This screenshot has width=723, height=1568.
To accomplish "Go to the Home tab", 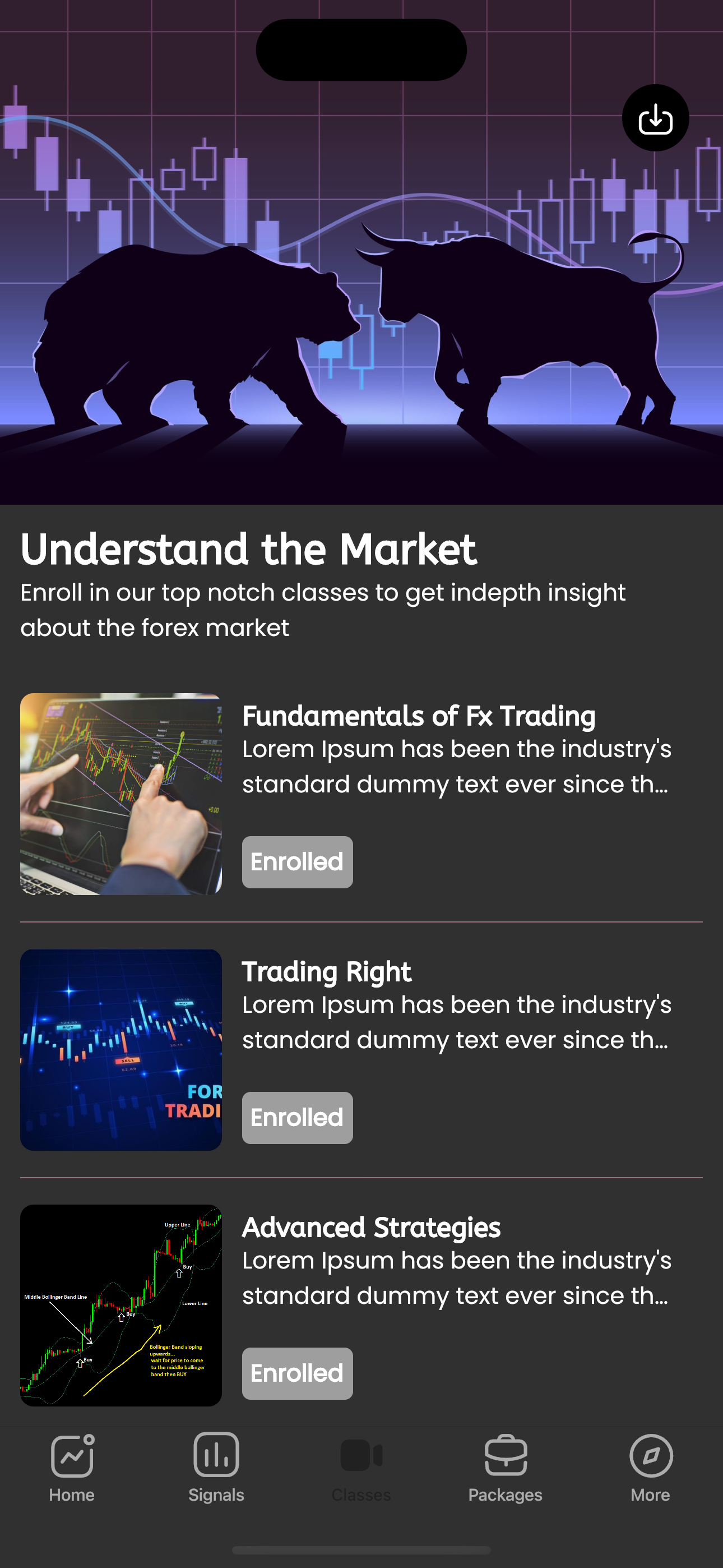I will pyautogui.click(x=72, y=1468).
